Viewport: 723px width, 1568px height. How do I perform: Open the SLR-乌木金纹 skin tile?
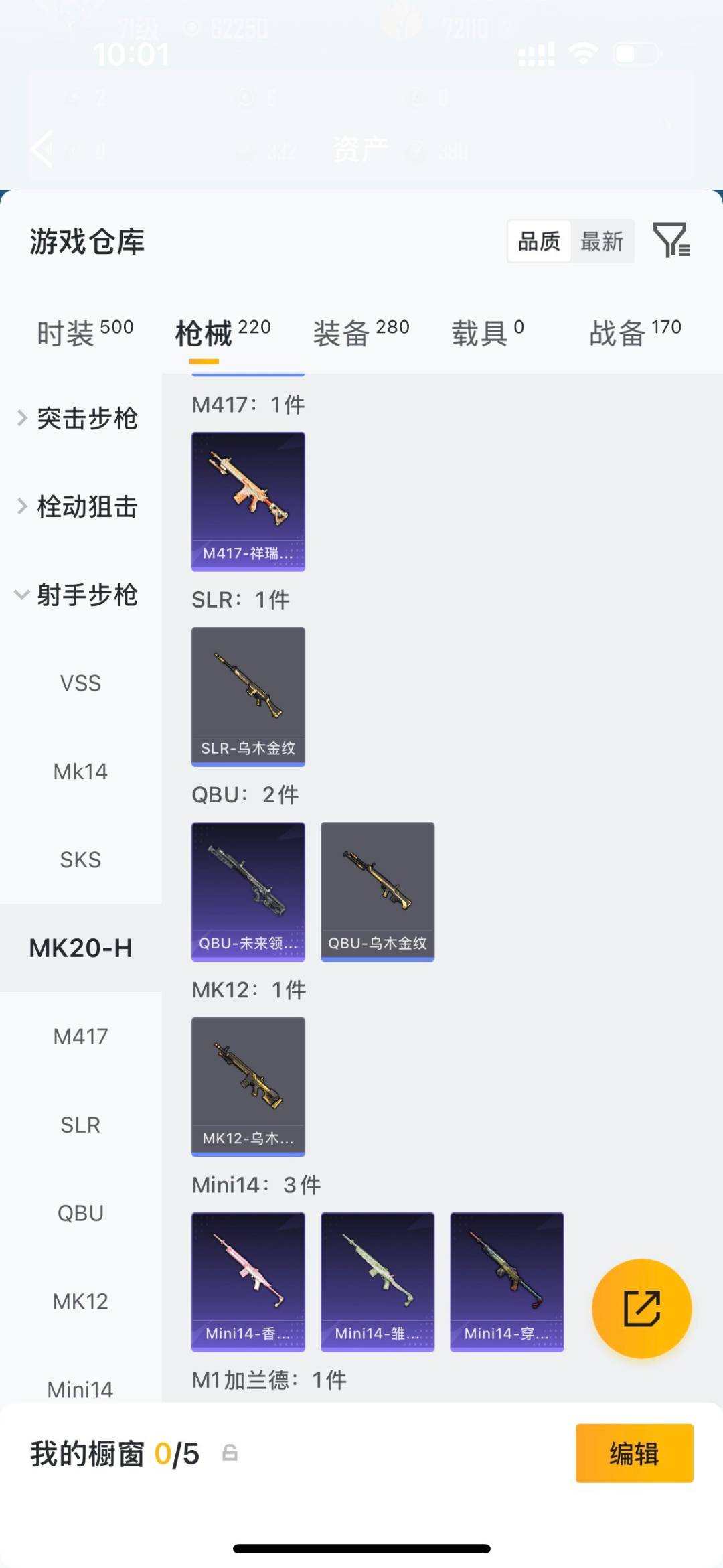(x=248, y=697)
